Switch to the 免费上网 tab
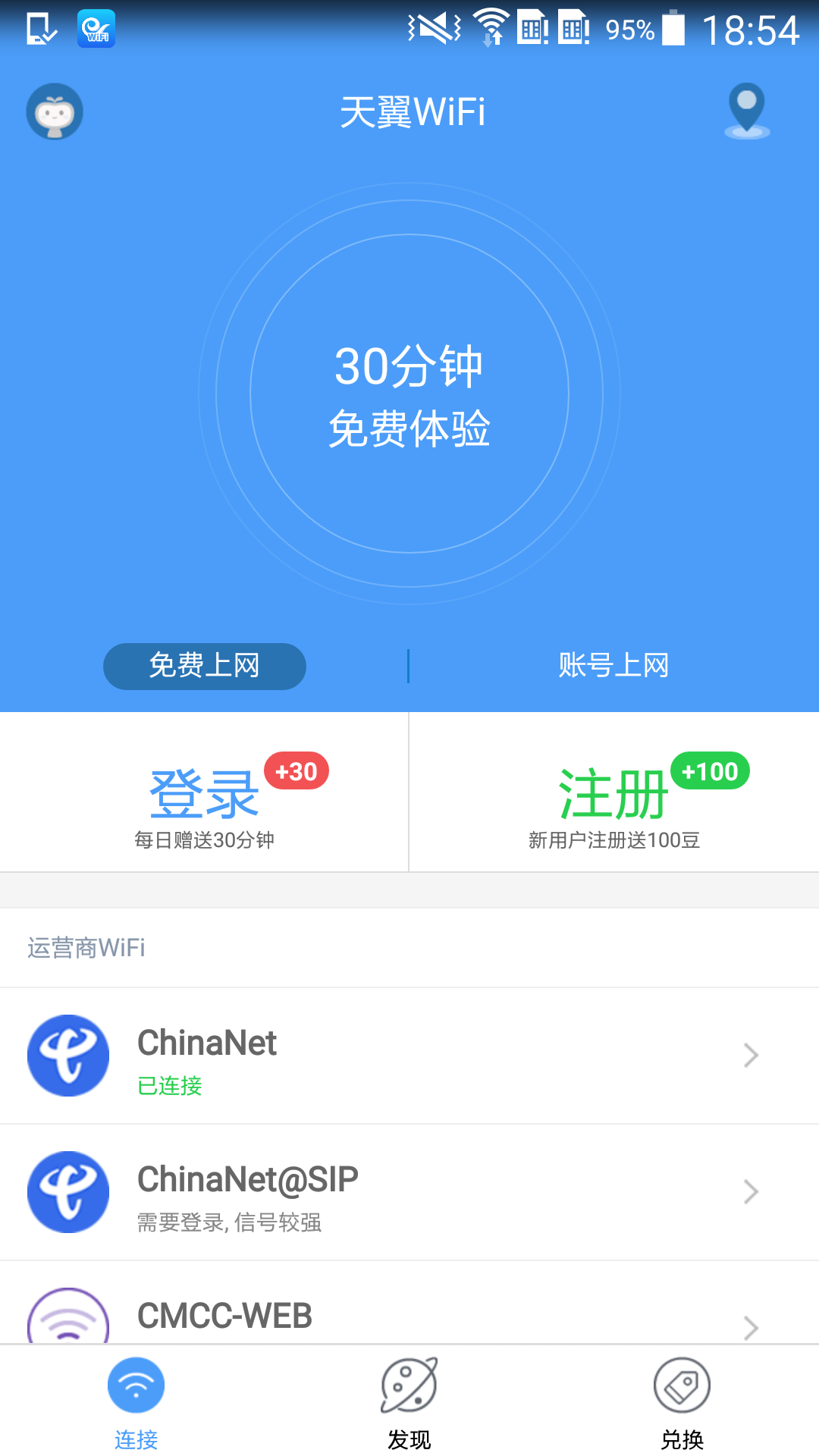This screenshot has width=819, height=1456. [x=204, y=665]
